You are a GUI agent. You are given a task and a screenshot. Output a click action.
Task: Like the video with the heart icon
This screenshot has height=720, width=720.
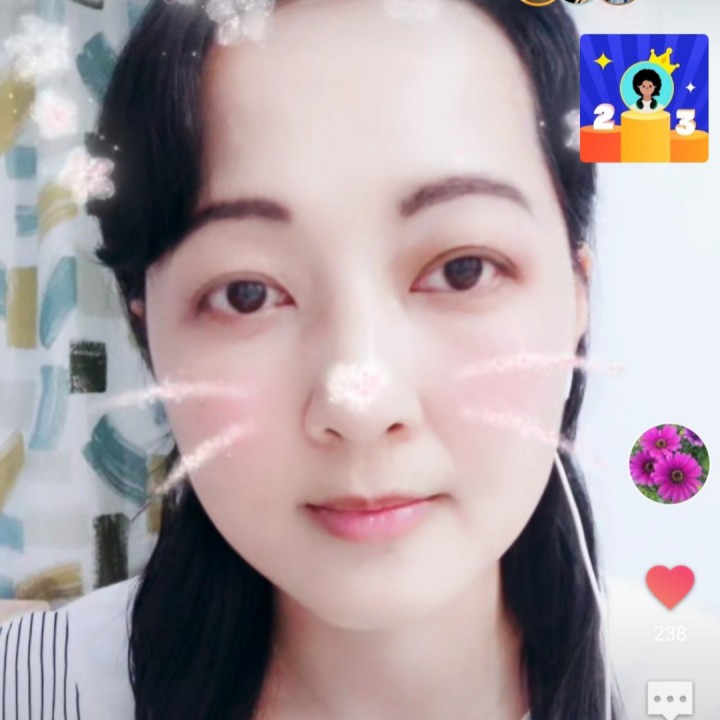670,586
